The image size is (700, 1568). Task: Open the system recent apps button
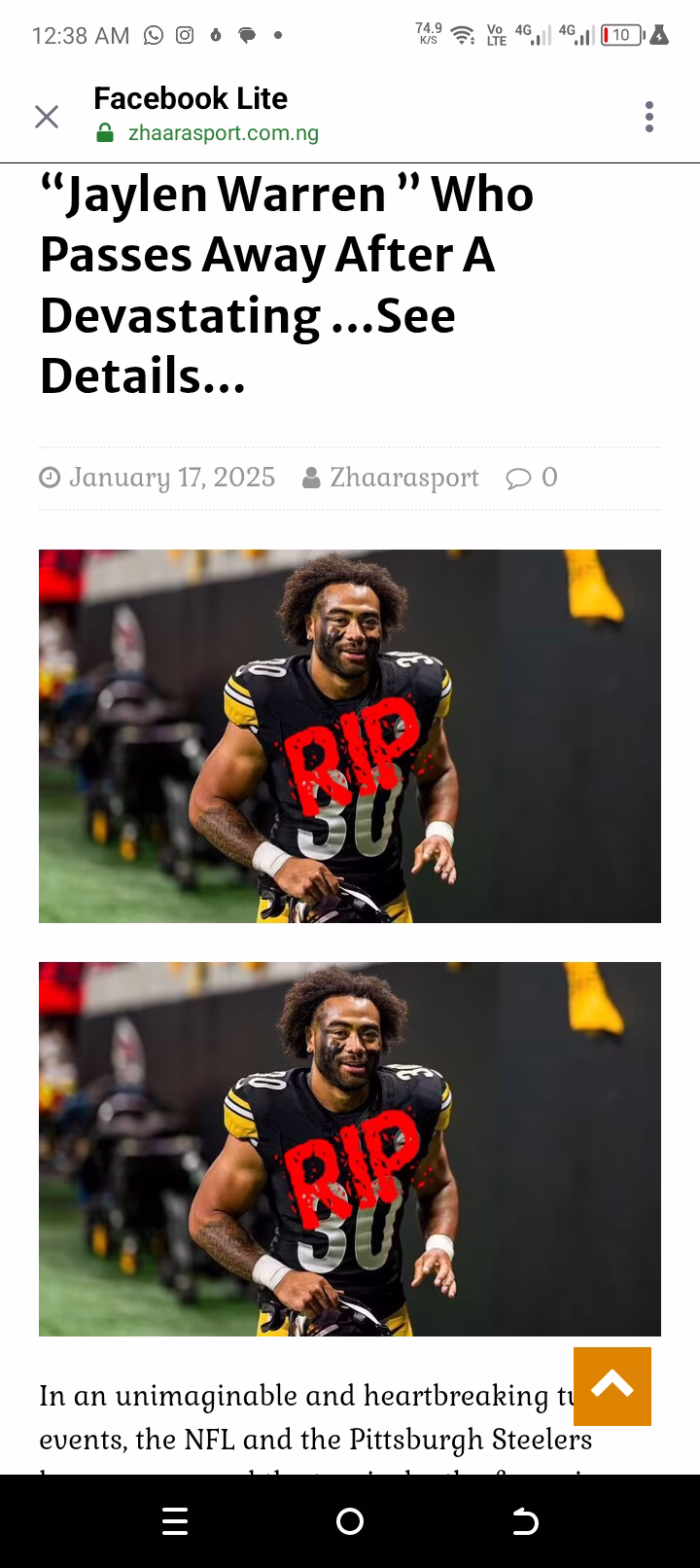(x=175, y=1521)
